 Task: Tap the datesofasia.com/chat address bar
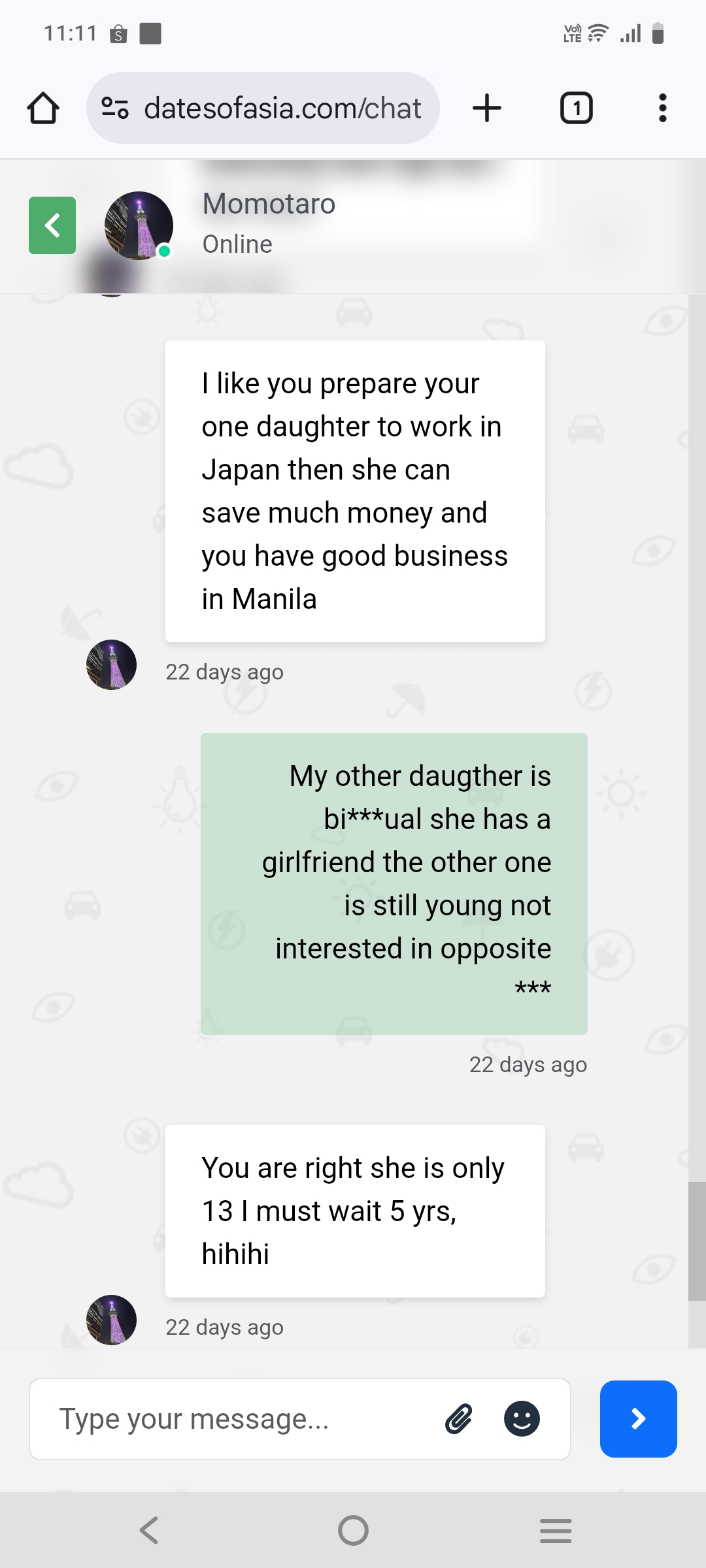pos(281,108)
